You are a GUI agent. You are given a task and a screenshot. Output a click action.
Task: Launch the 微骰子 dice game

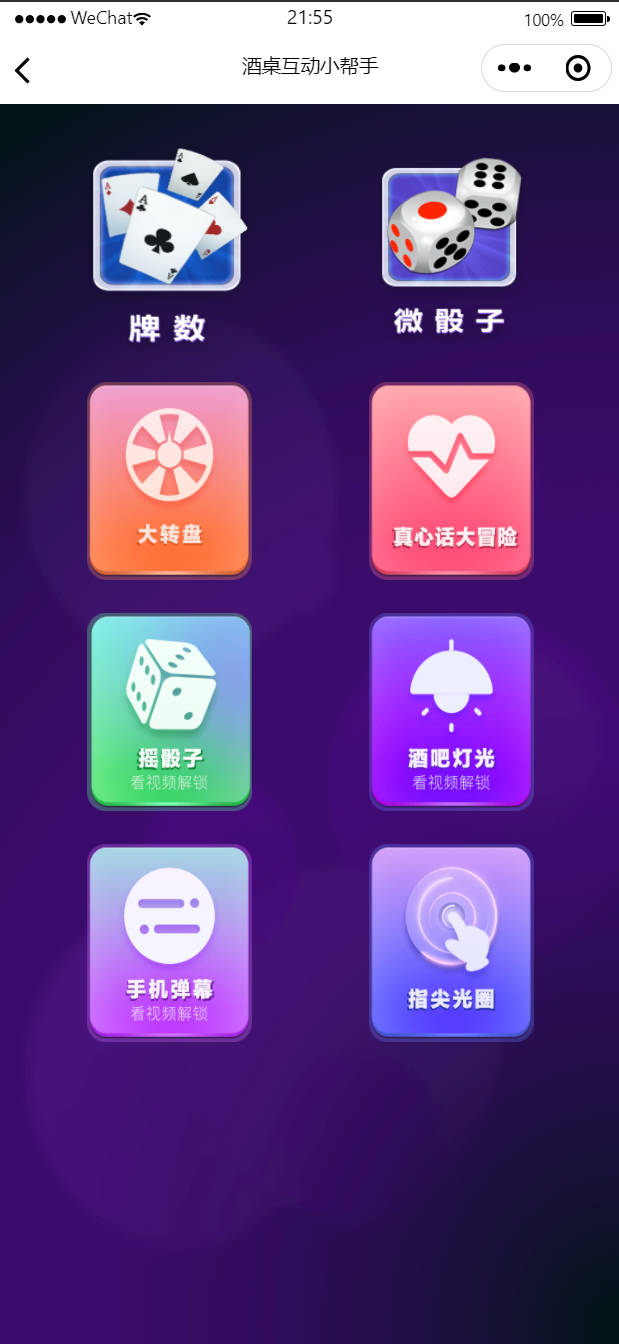click(x=450, y=245)
